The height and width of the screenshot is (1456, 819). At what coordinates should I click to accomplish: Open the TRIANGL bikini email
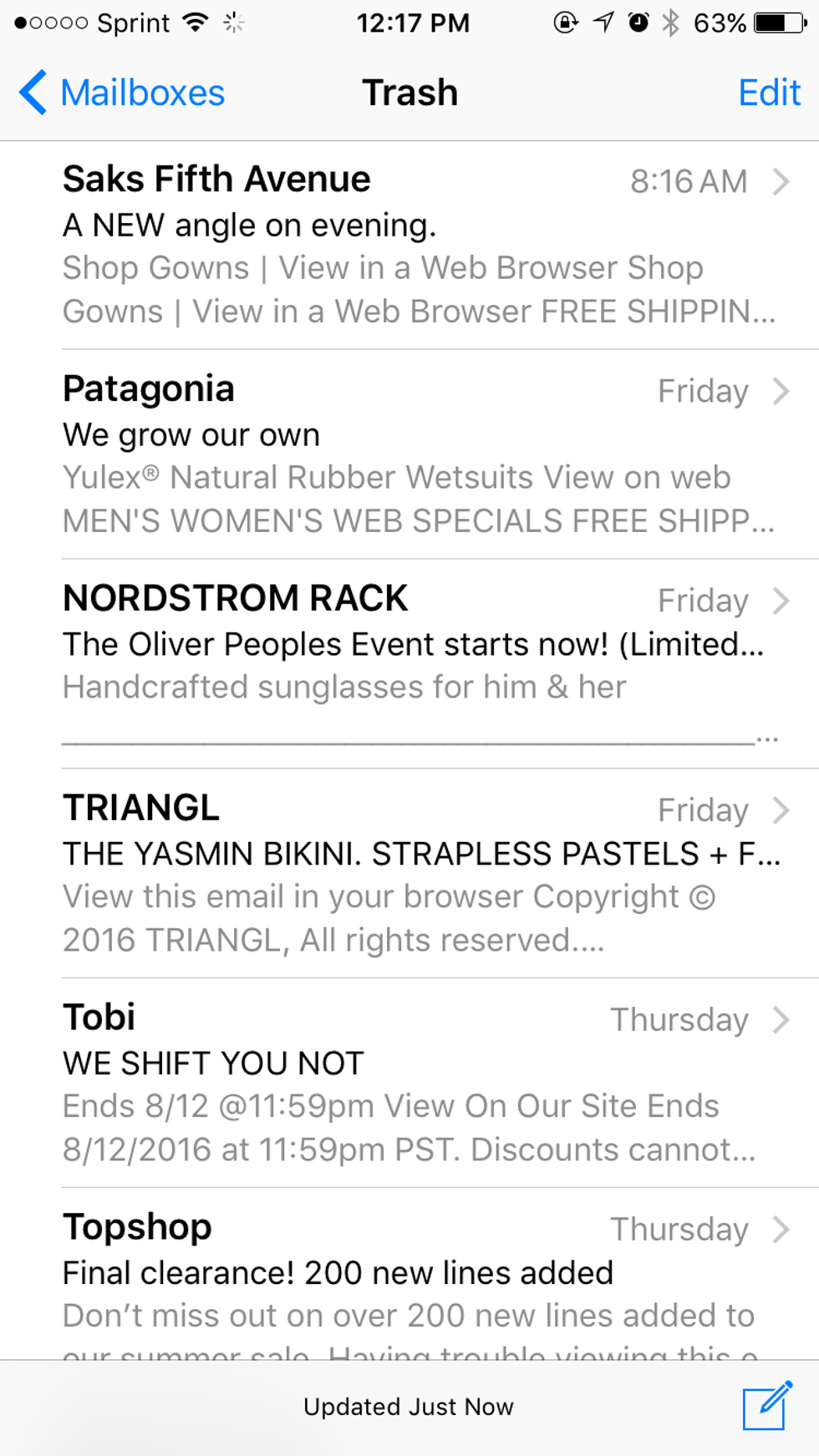(x=418, y=874)
